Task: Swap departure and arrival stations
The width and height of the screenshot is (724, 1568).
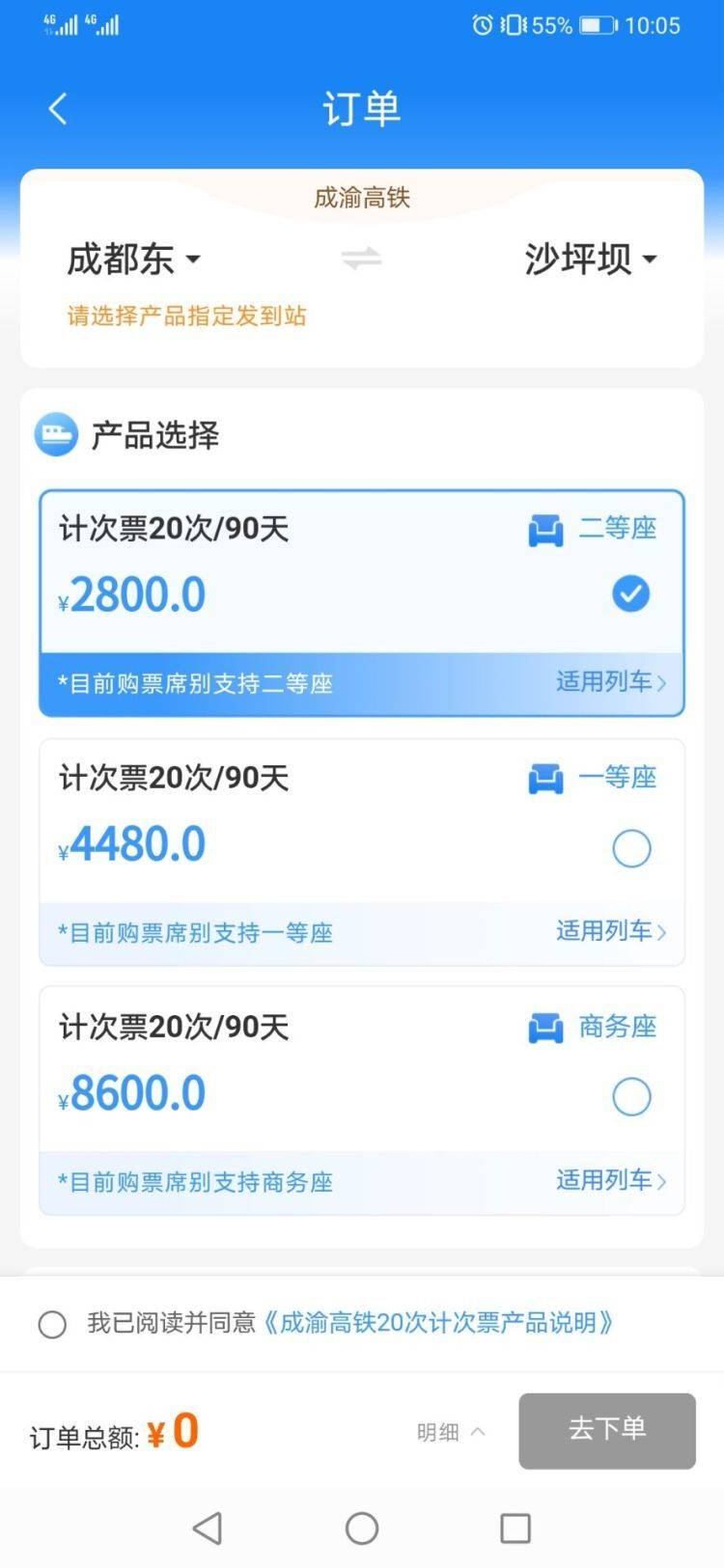Action: tap(362, 259)
